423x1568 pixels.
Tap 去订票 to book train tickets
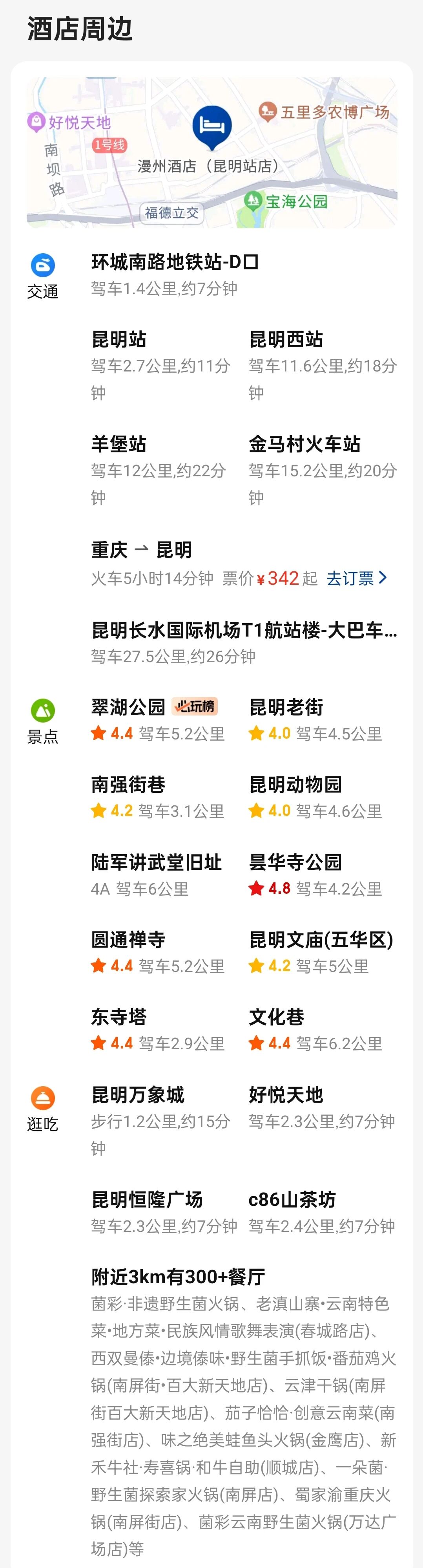(x=356, y=578)
